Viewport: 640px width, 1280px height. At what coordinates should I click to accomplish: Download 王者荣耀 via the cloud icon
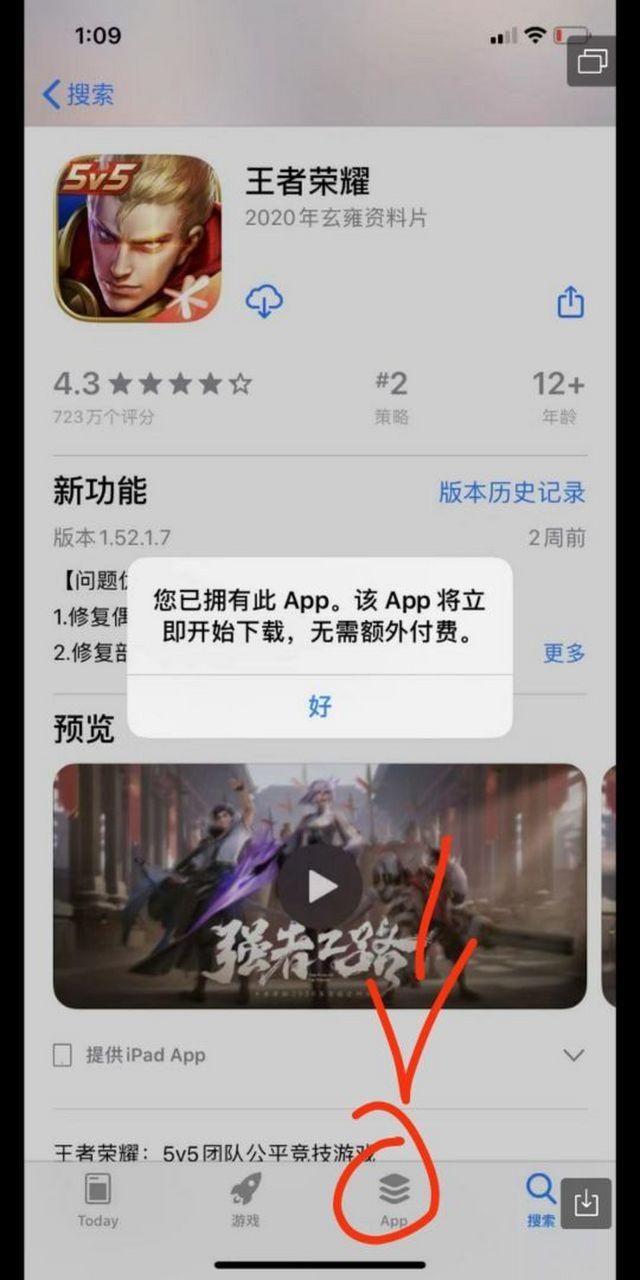click(264, 300)
